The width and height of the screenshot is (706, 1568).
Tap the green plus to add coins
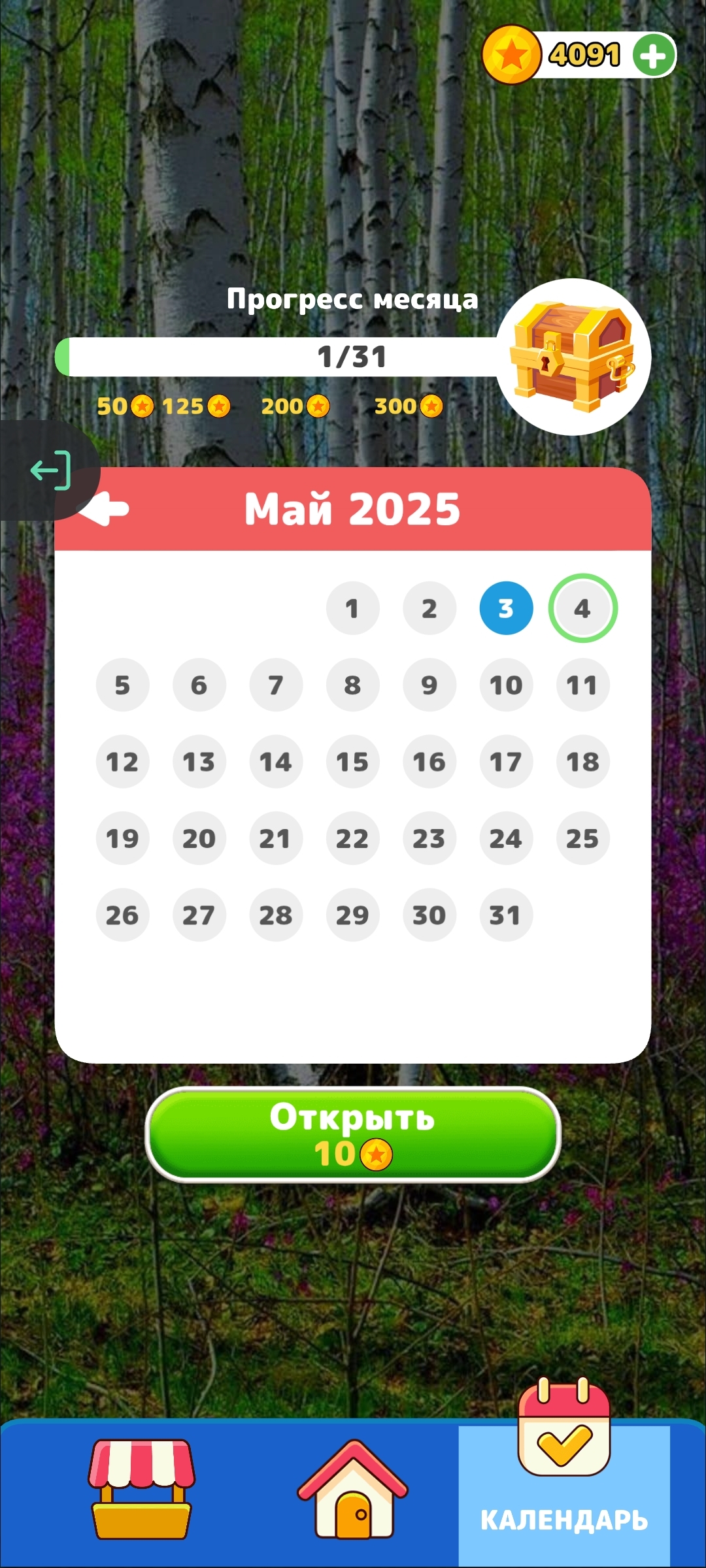coord(653,56)
